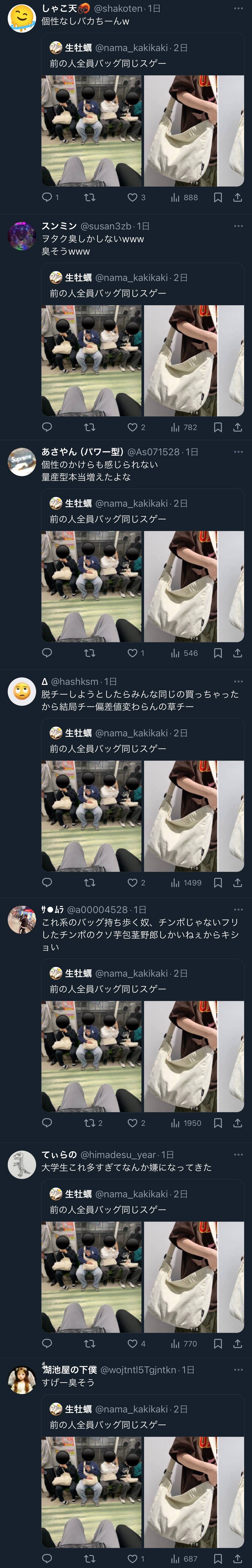This screenshot has width=252, height=1568.
Task: Open the overflow menu on 湖池屋の下僕's post
Action: pyautogui.click(x=238, y=1370)
